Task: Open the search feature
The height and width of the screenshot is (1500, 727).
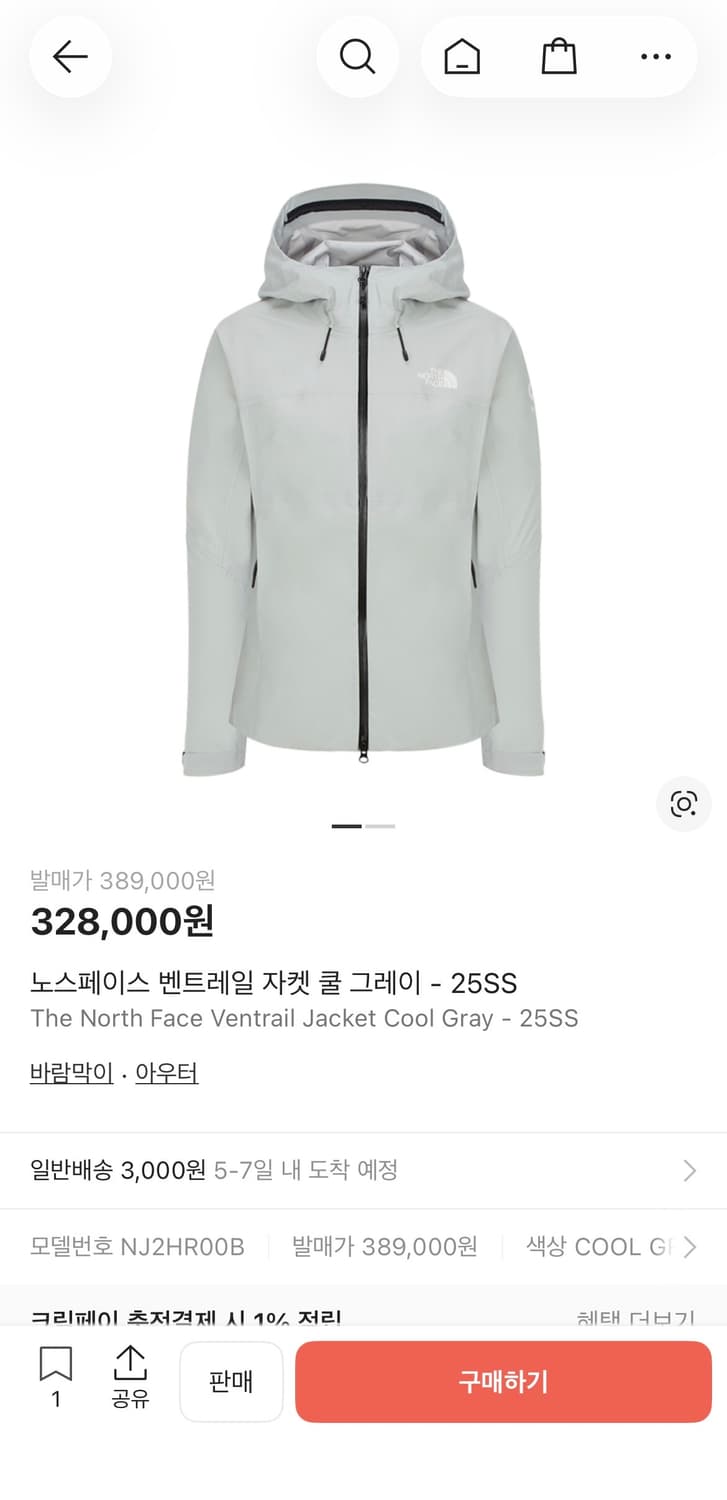Action: click(x=358, y=57)
